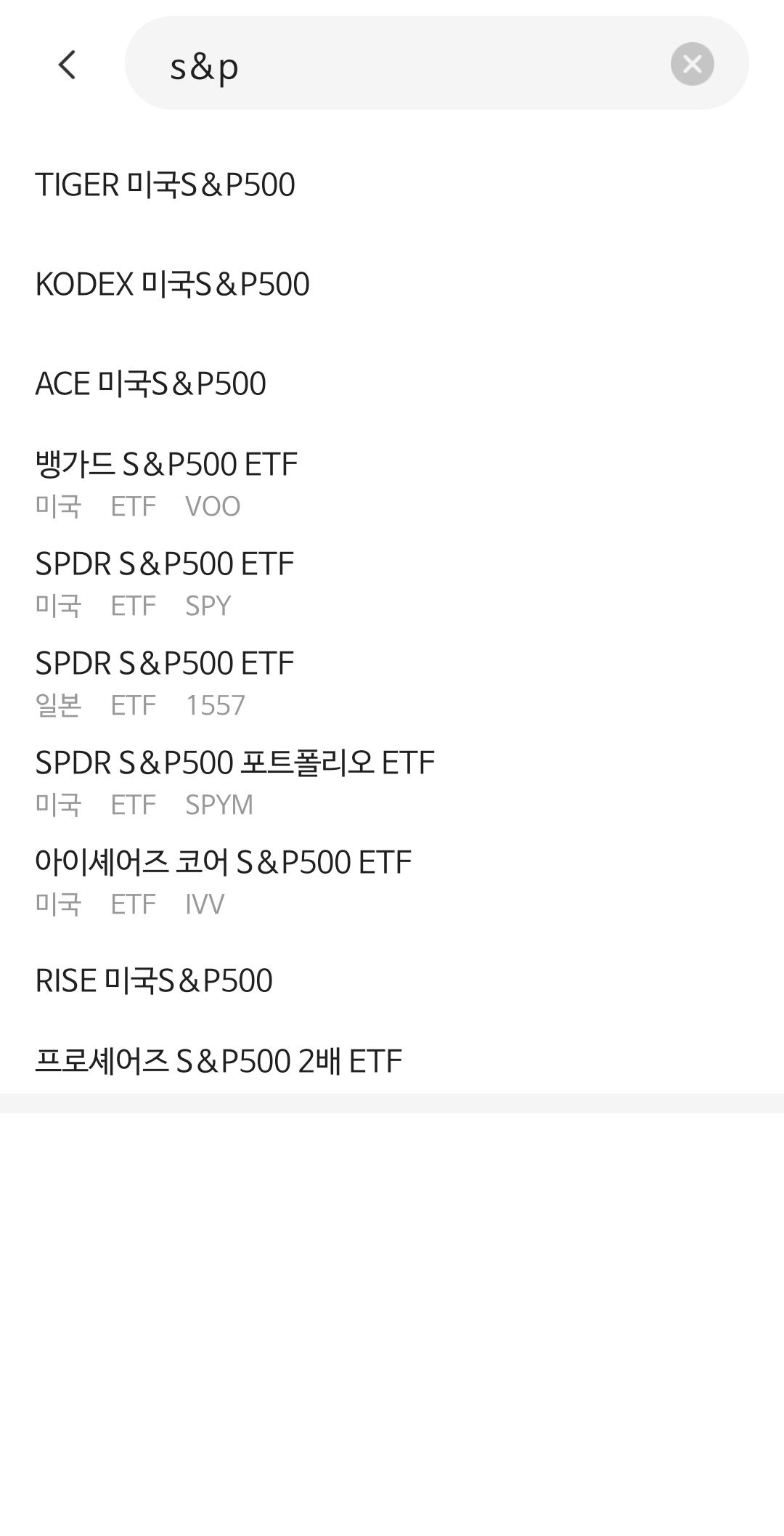Image resolution: width=784 pixels, height=1536 pixels.
Task: Go back using the arrow icon
Action: coord(67,65)
